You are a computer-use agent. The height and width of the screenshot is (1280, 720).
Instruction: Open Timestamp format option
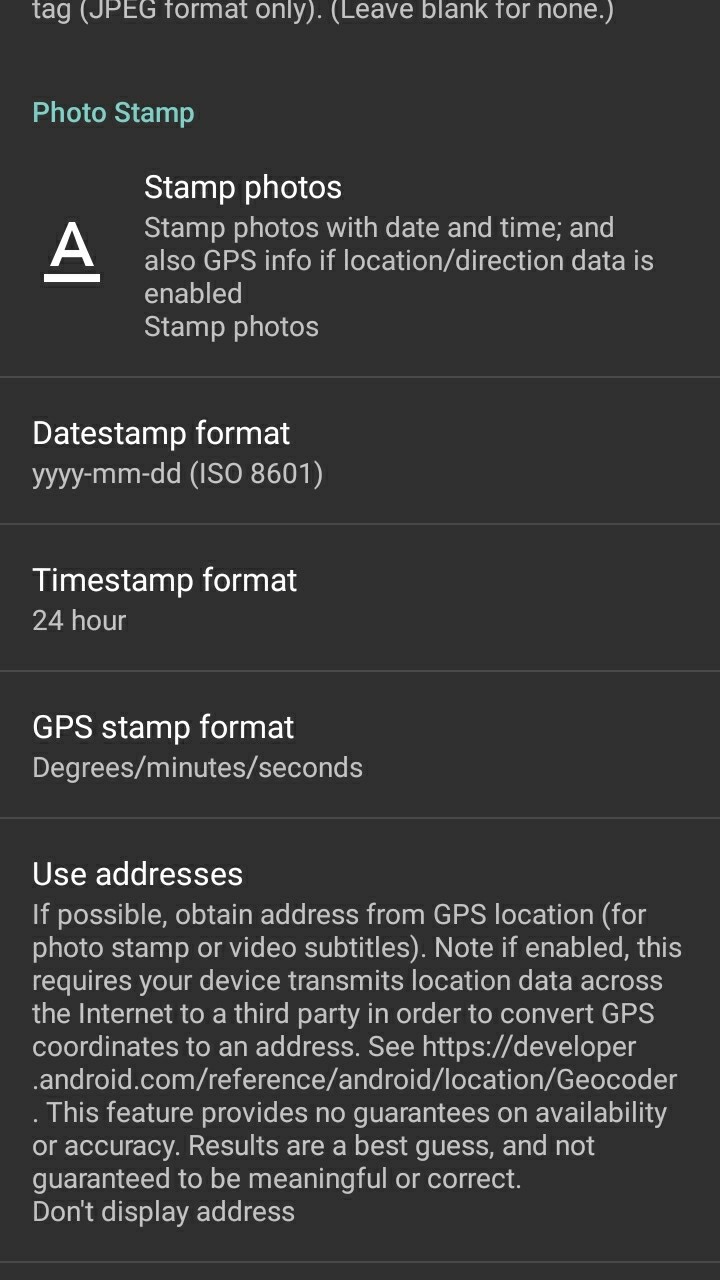click(360, 598)
